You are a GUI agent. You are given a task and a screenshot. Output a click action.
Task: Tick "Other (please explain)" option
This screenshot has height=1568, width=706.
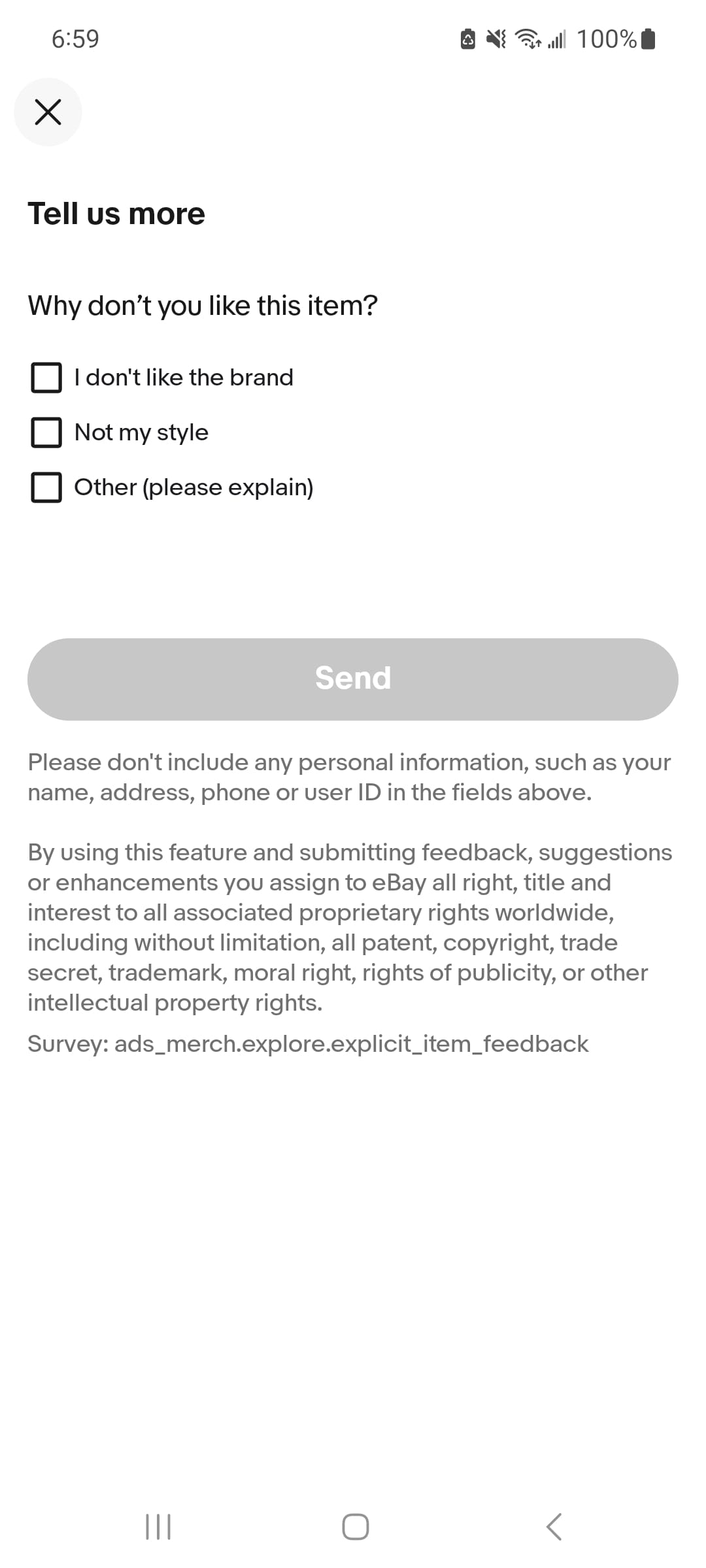[46, 487]
